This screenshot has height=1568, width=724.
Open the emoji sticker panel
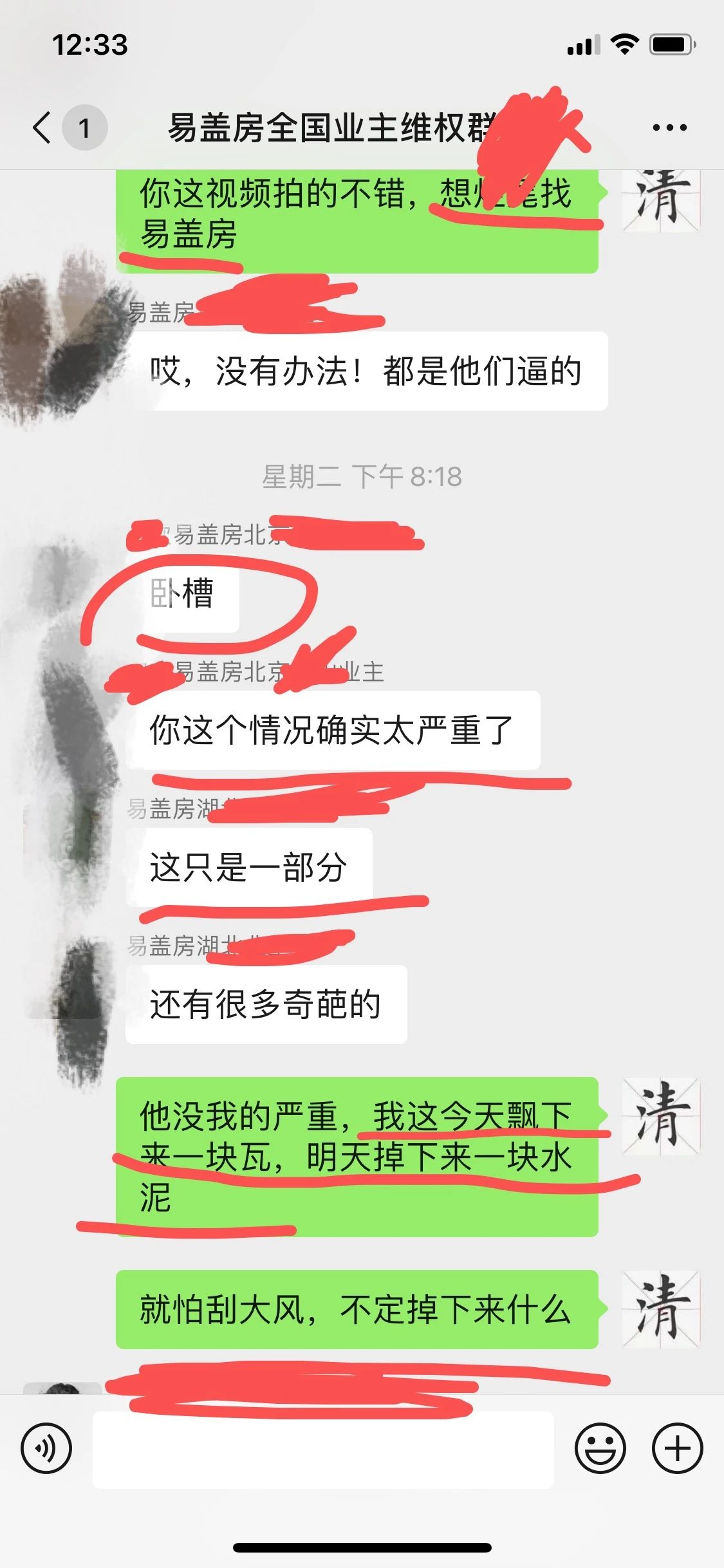[600, 1449]
